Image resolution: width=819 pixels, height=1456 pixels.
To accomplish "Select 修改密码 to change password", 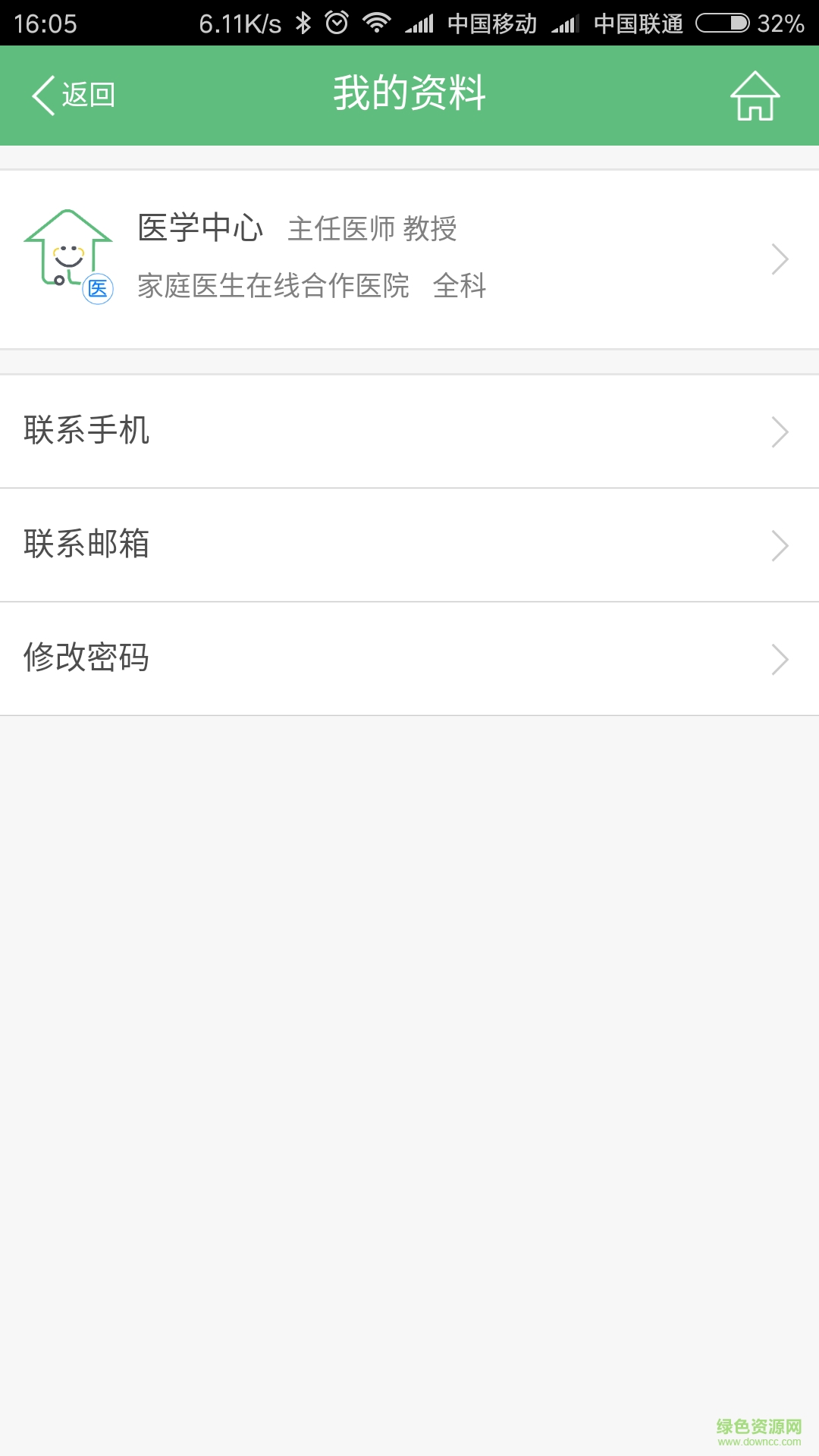I will click(x=409, y=658).
